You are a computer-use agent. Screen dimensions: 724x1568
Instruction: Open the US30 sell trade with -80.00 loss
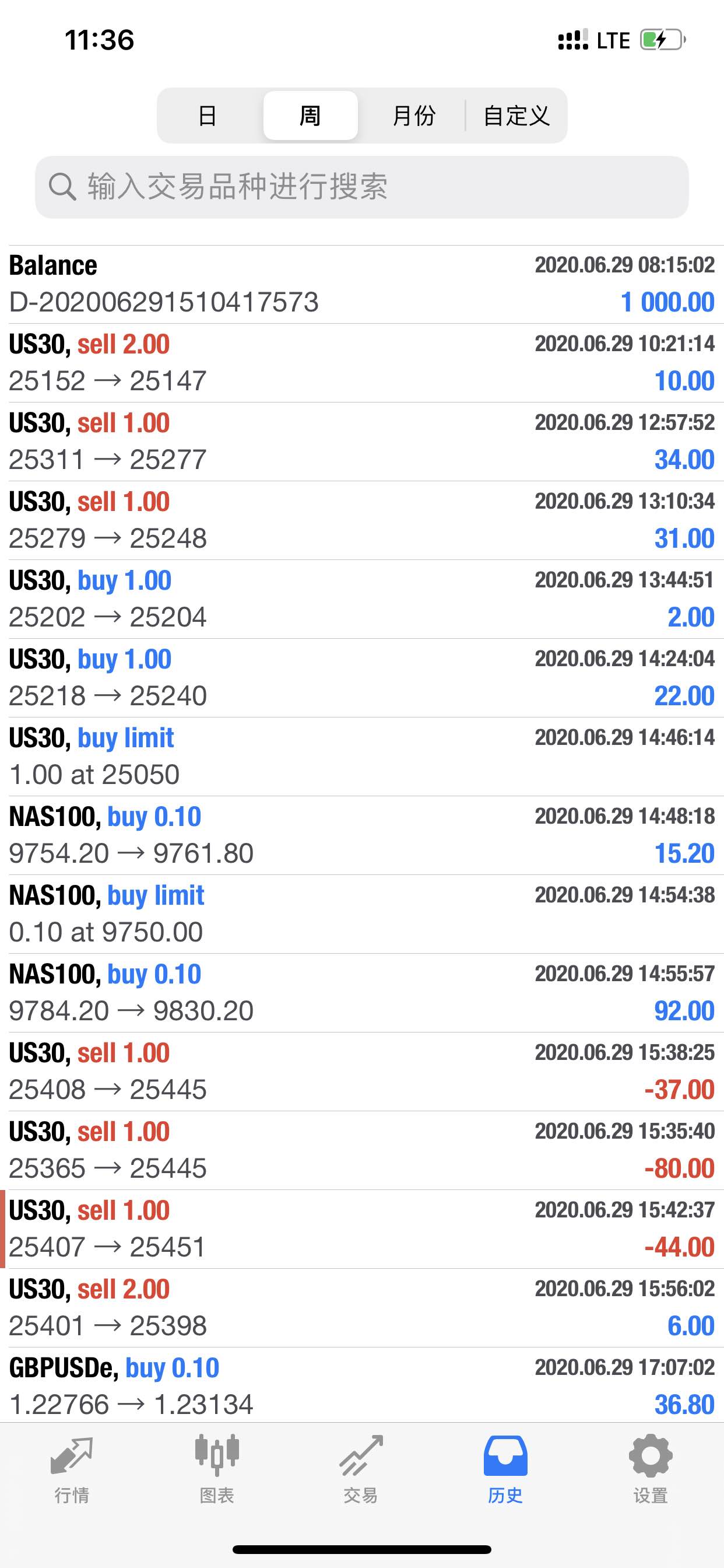click(x=362, y=1150)
